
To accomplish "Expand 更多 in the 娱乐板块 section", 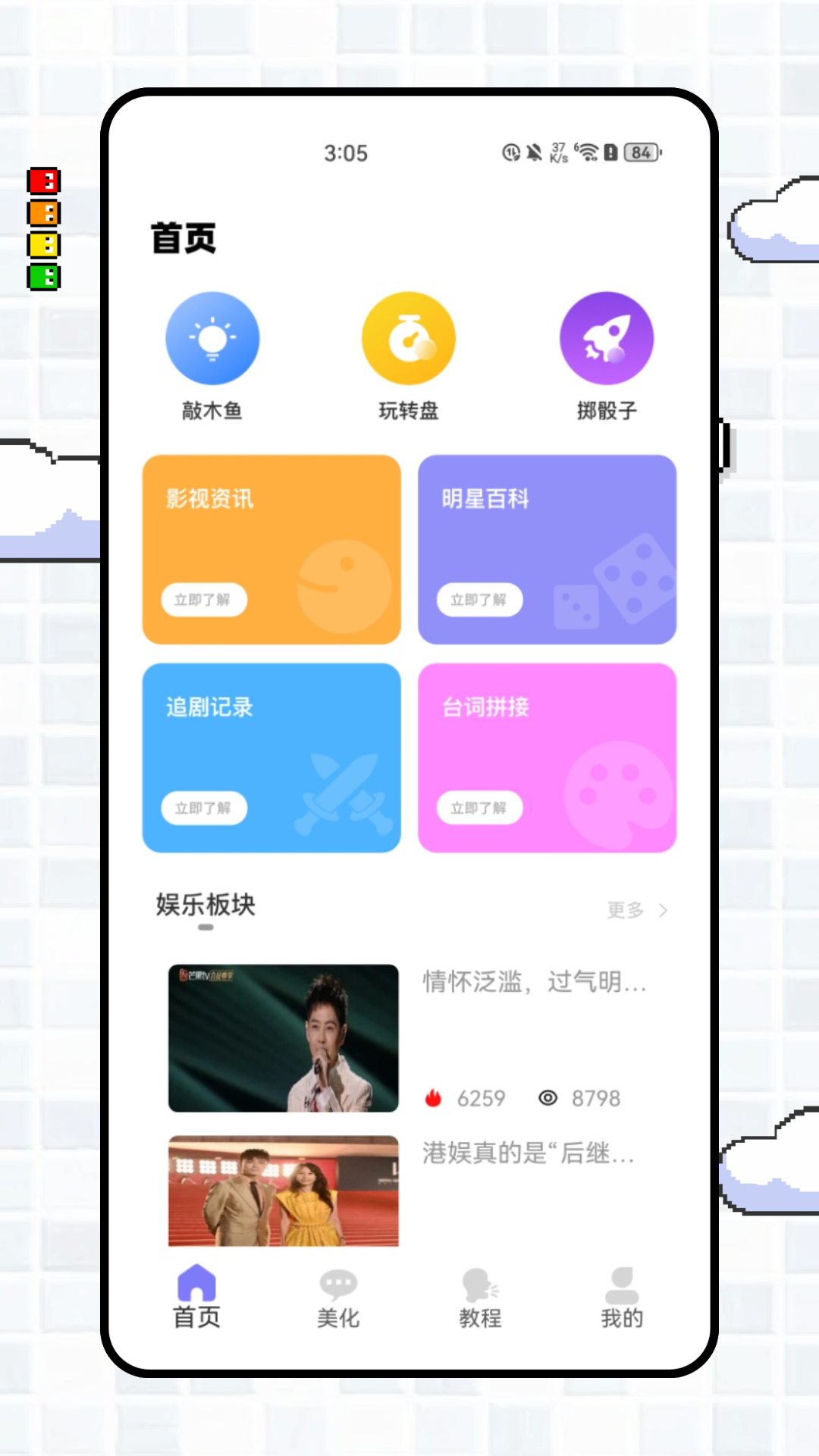I will [623, 911].
